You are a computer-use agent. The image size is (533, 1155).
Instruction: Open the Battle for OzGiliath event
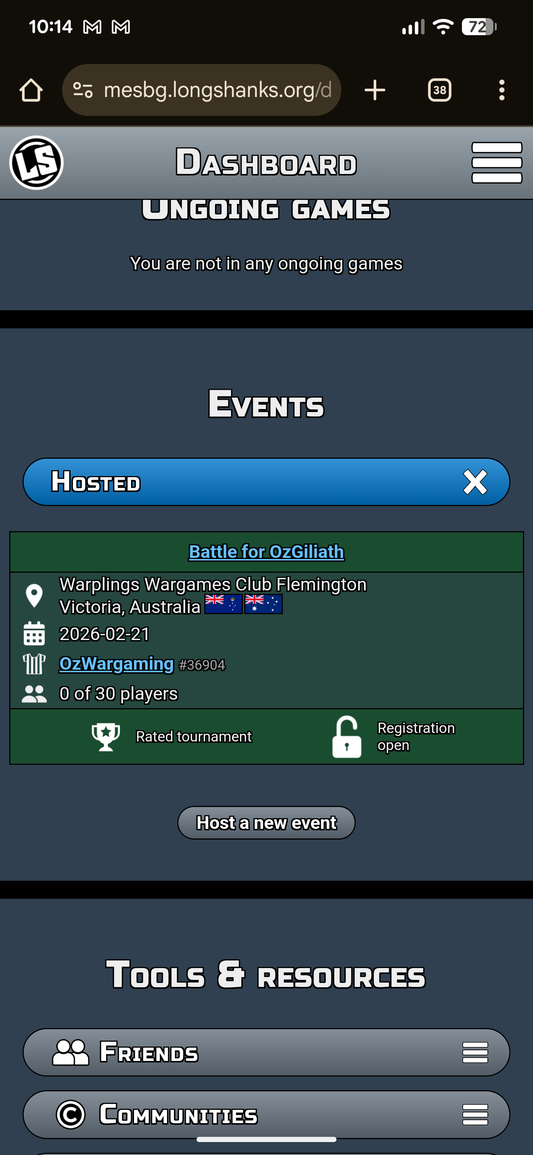(266, 552)
